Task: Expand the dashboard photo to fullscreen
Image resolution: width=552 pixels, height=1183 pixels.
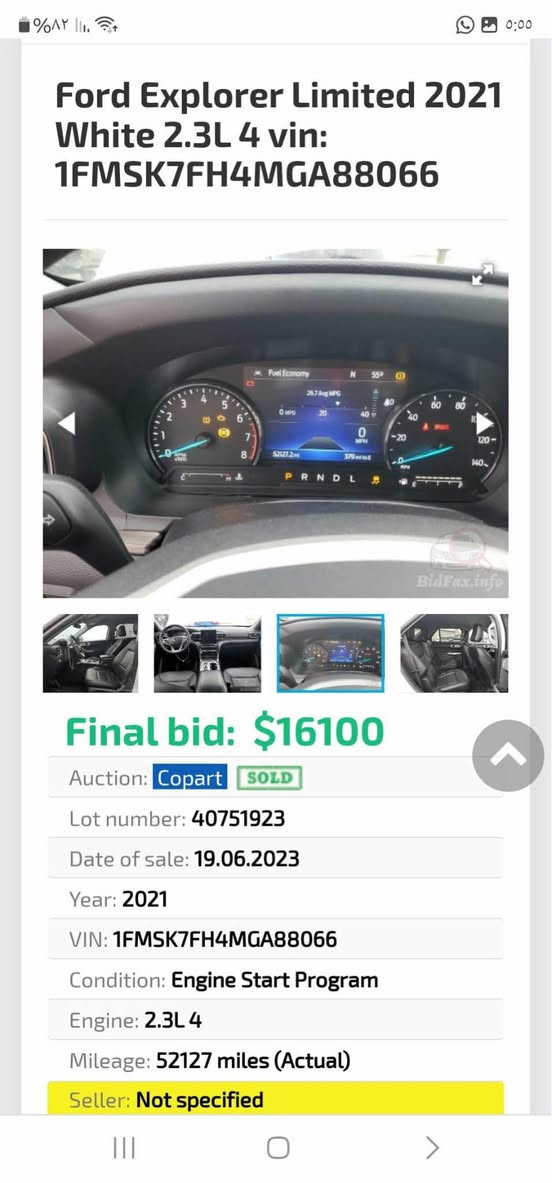Action: pos(483,274)
